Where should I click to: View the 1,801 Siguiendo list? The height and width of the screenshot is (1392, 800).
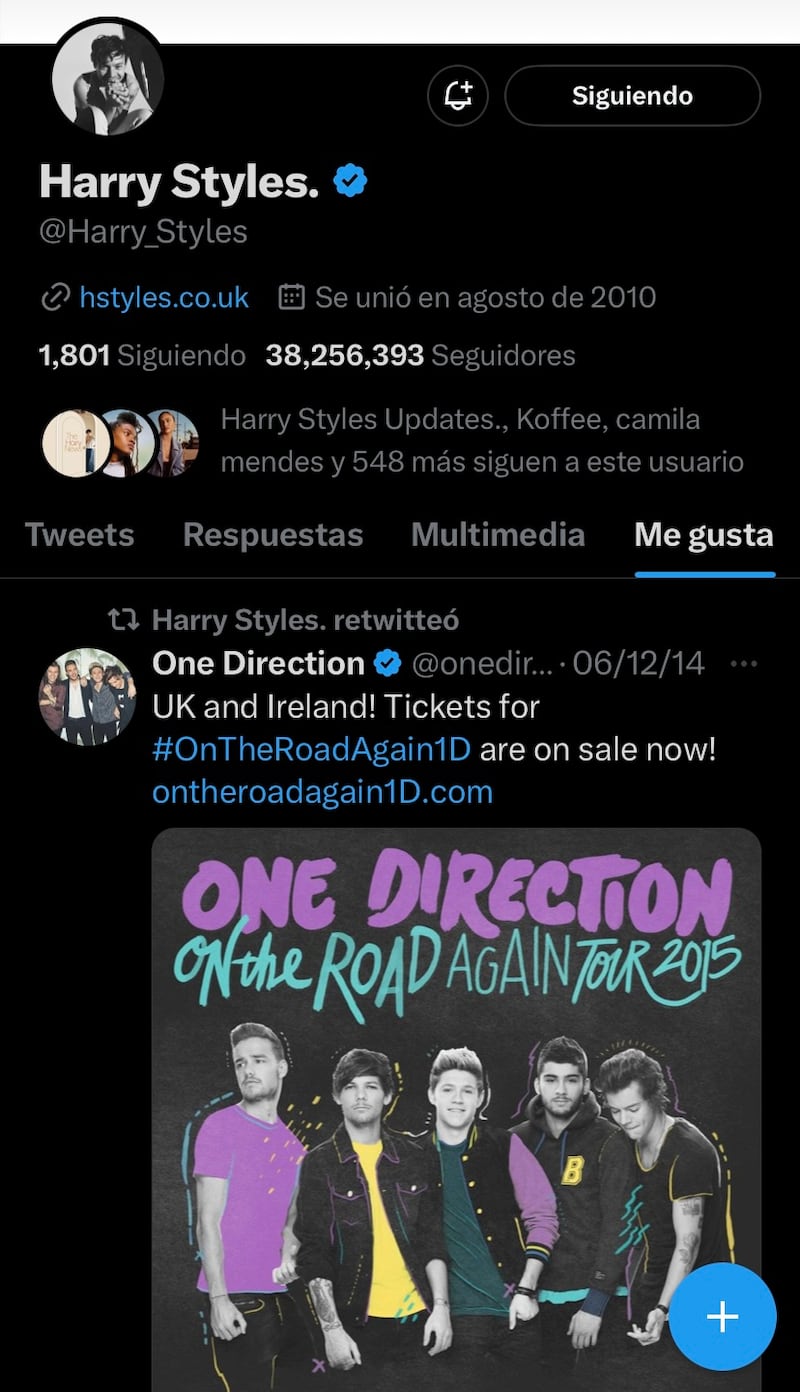tap(142, 355)
